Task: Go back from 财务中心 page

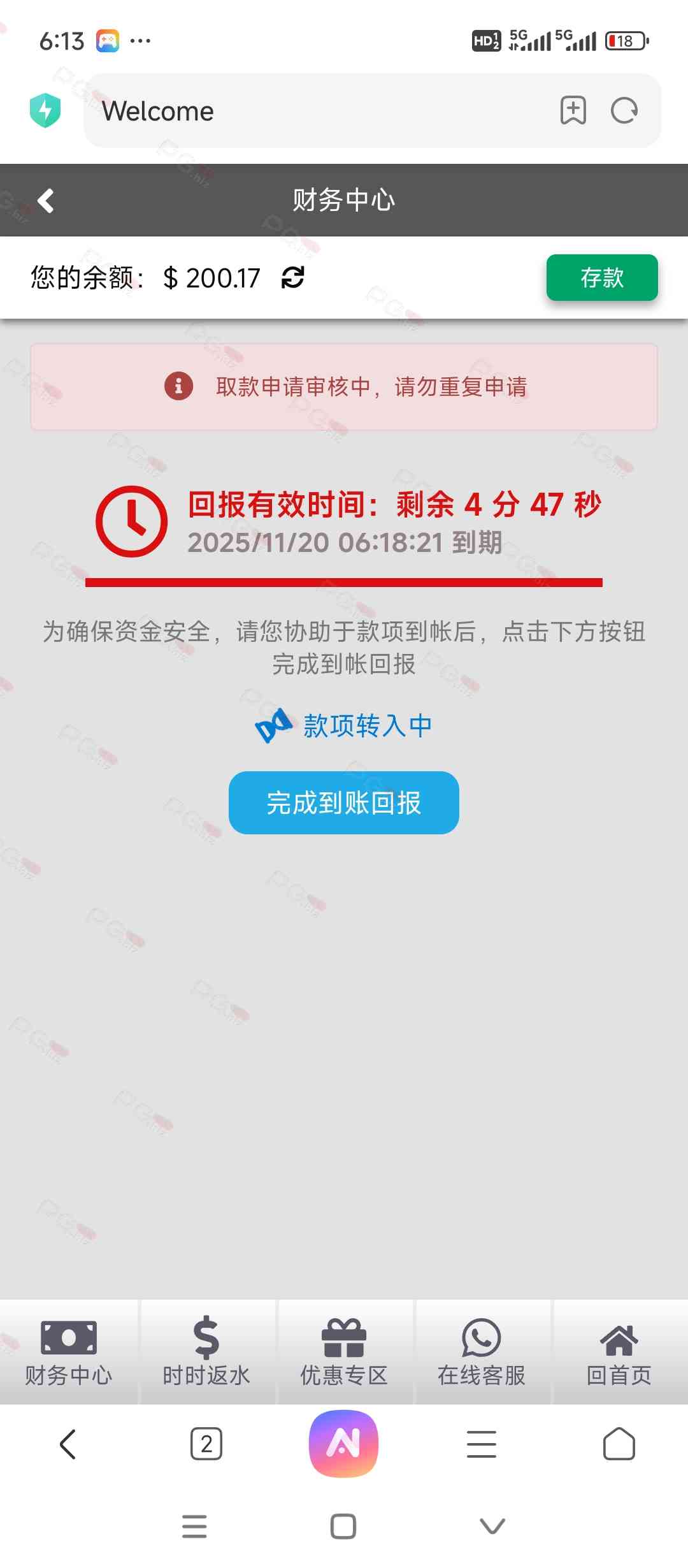Action: [46, 201]
